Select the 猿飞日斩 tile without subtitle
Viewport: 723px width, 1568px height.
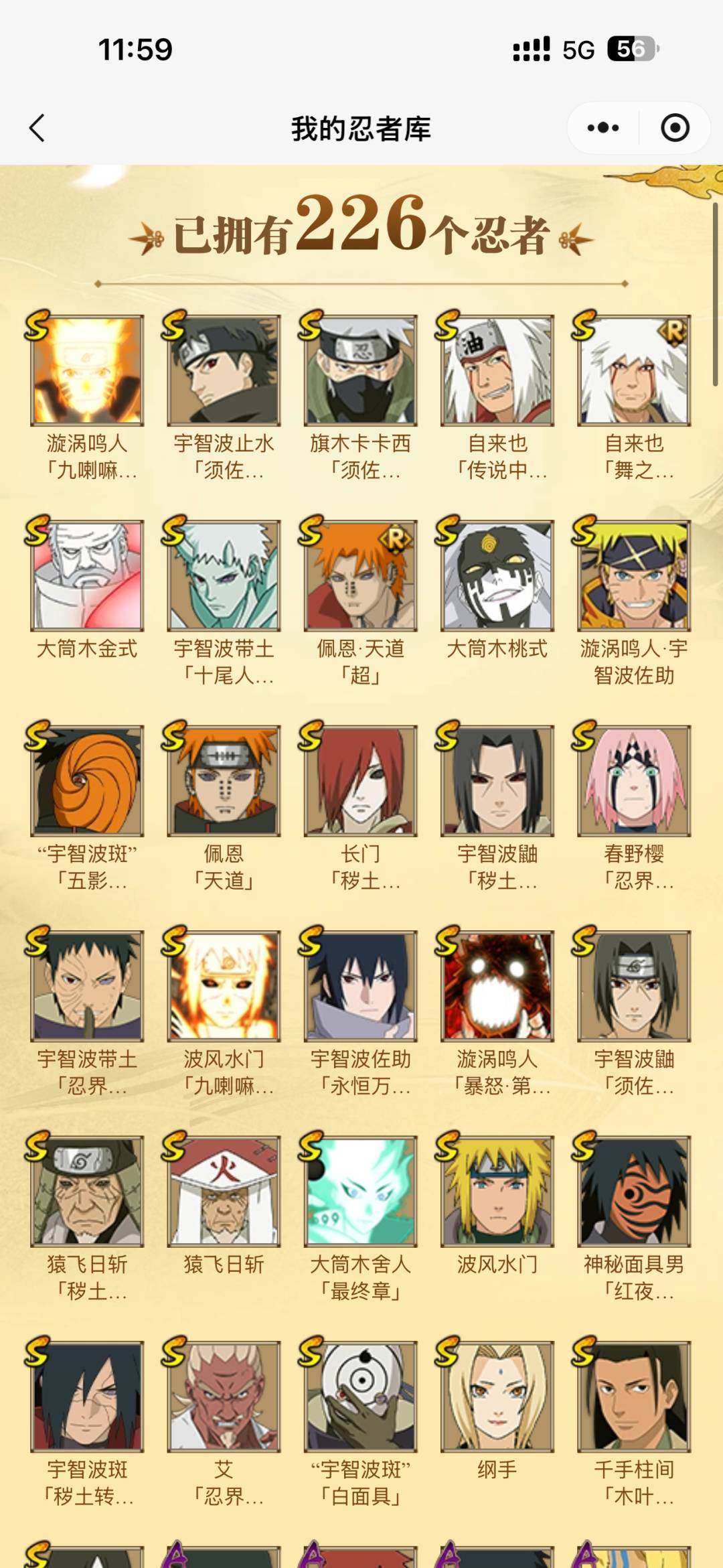[x=224, y=1192]
